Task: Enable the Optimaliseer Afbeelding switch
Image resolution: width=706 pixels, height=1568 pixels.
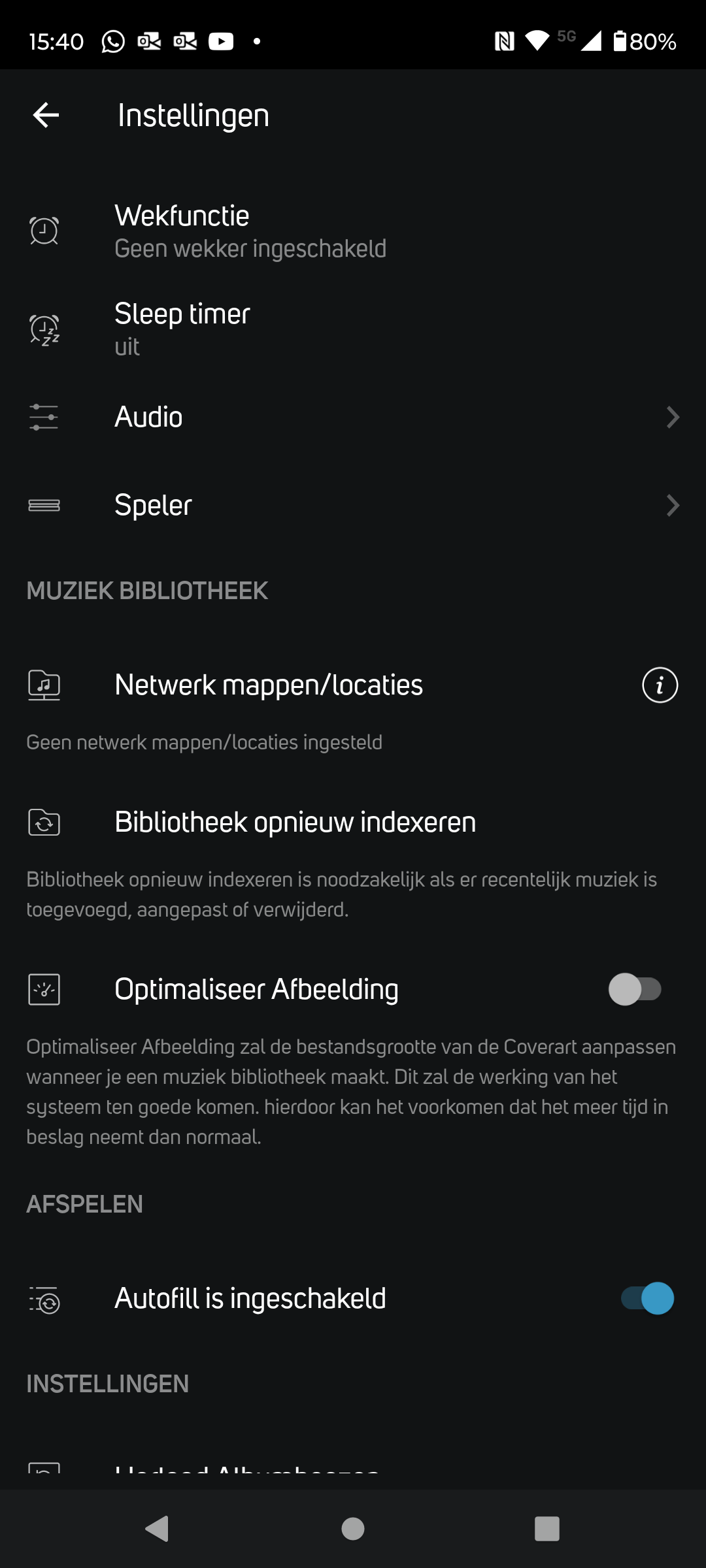Action: pyautogui.click(x=635, y=989)
